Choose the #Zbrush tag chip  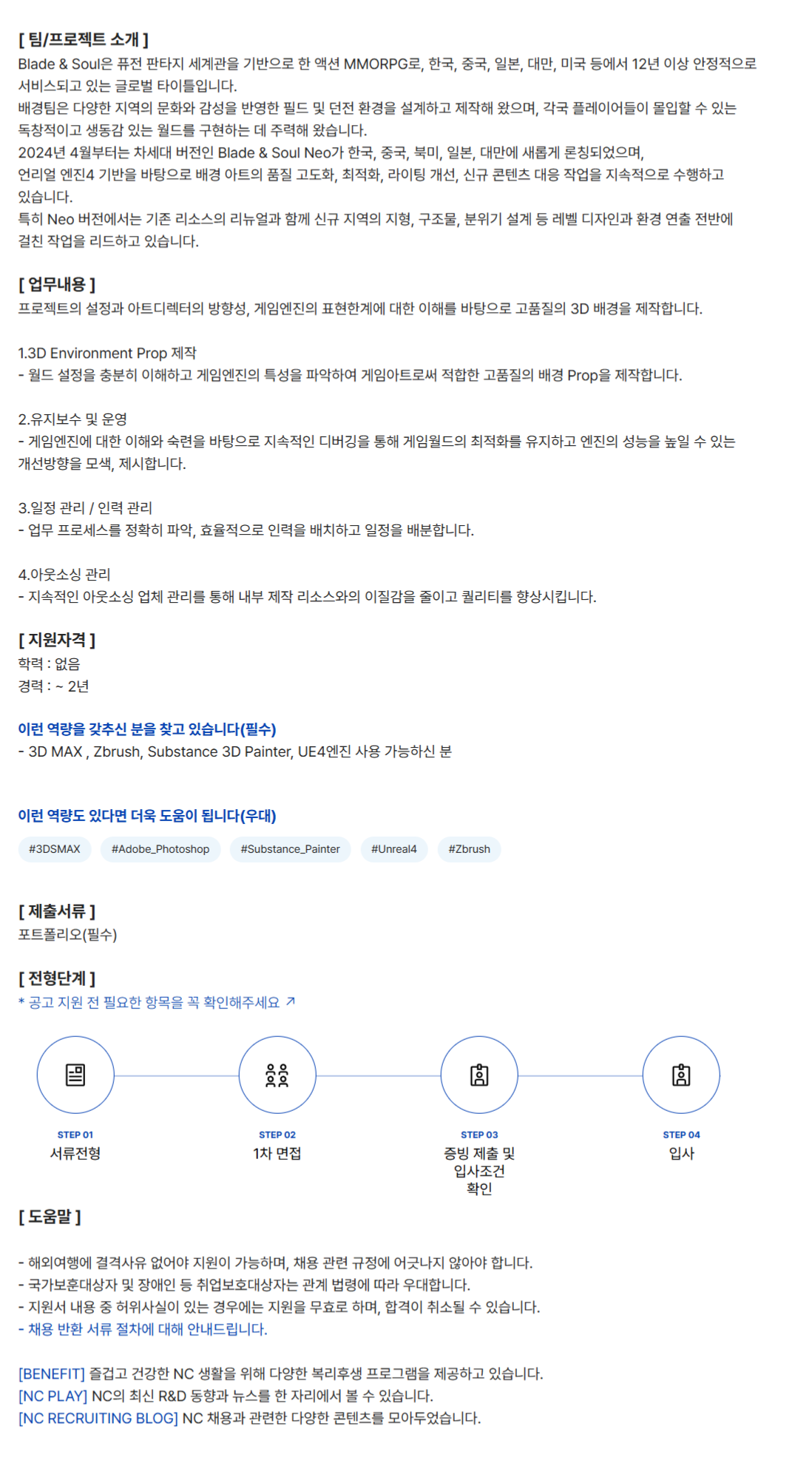[x=469, y=849]
